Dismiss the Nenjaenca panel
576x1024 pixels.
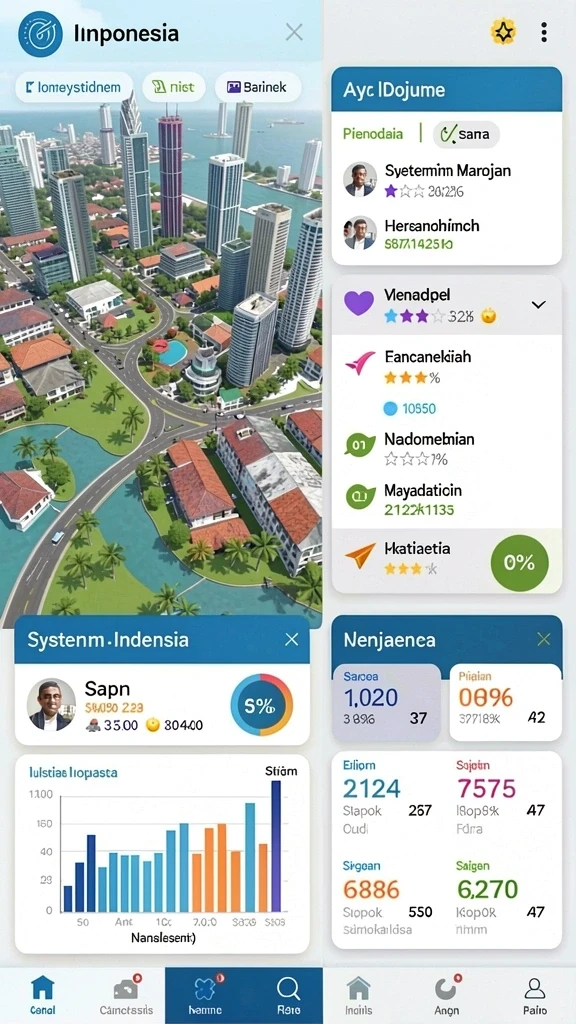coord(543,639)
